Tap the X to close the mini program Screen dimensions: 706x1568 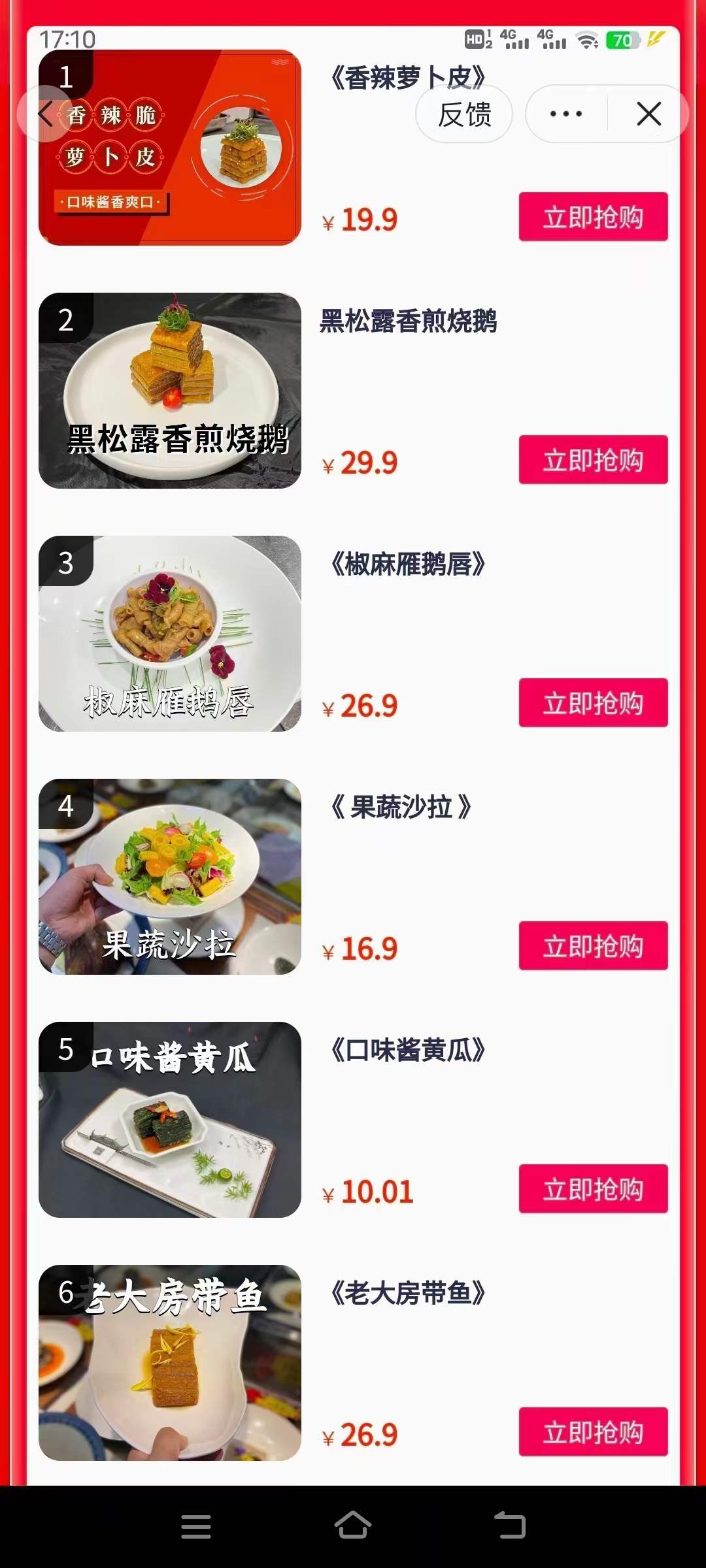(x=648, y=114)
